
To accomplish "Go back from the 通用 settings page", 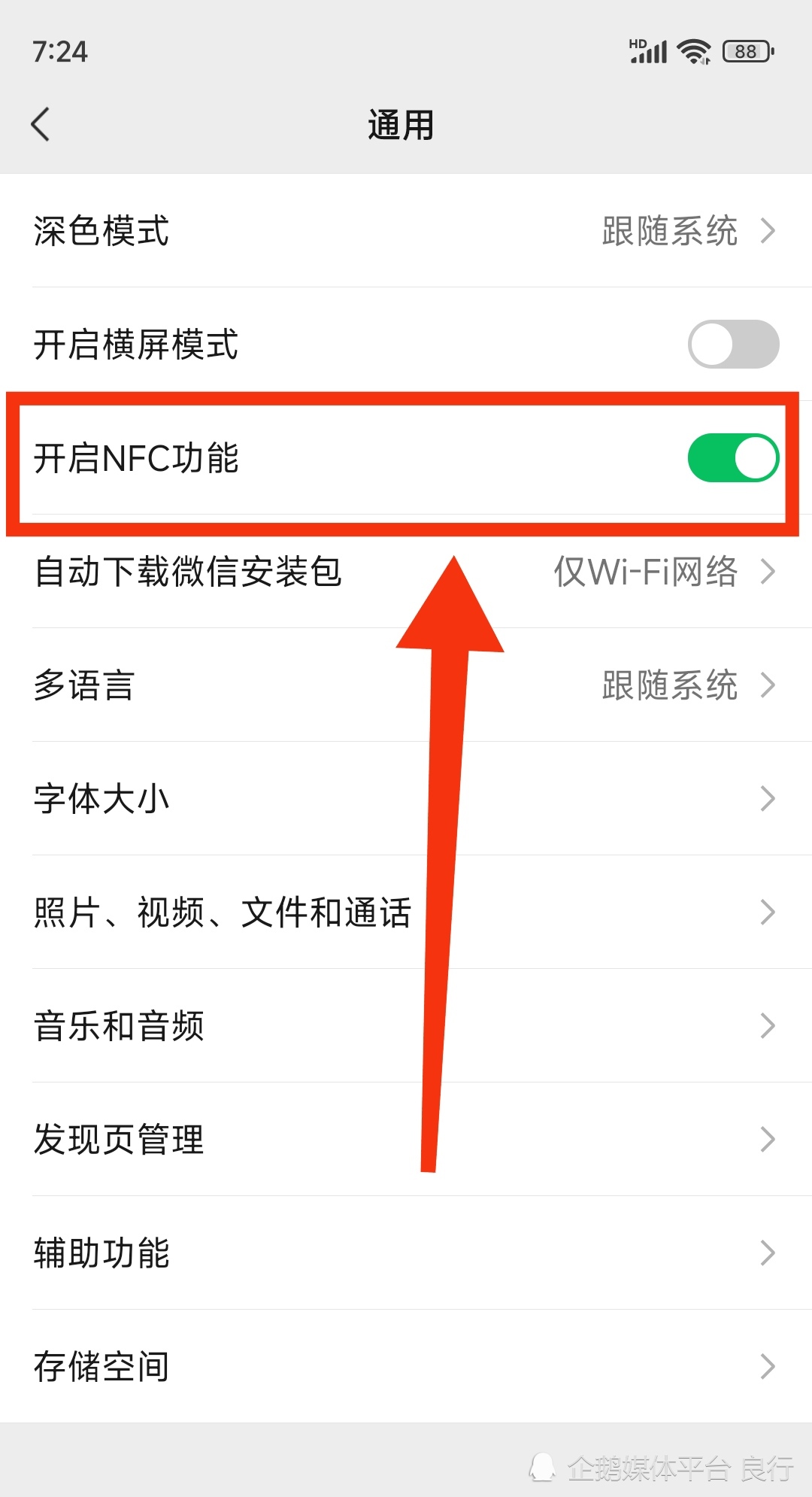I will (41, 124).
